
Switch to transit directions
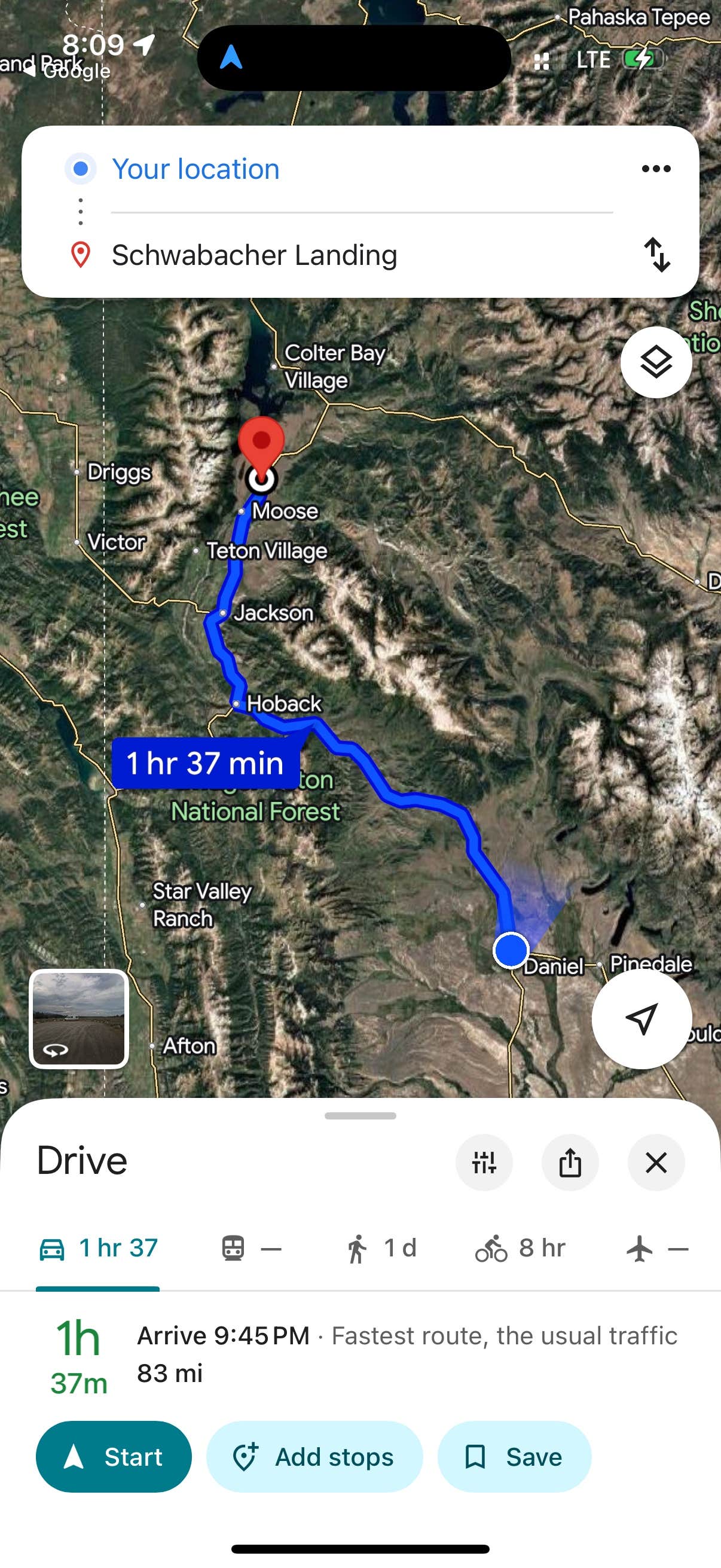pyautogui.click(x=250, y=1249)
